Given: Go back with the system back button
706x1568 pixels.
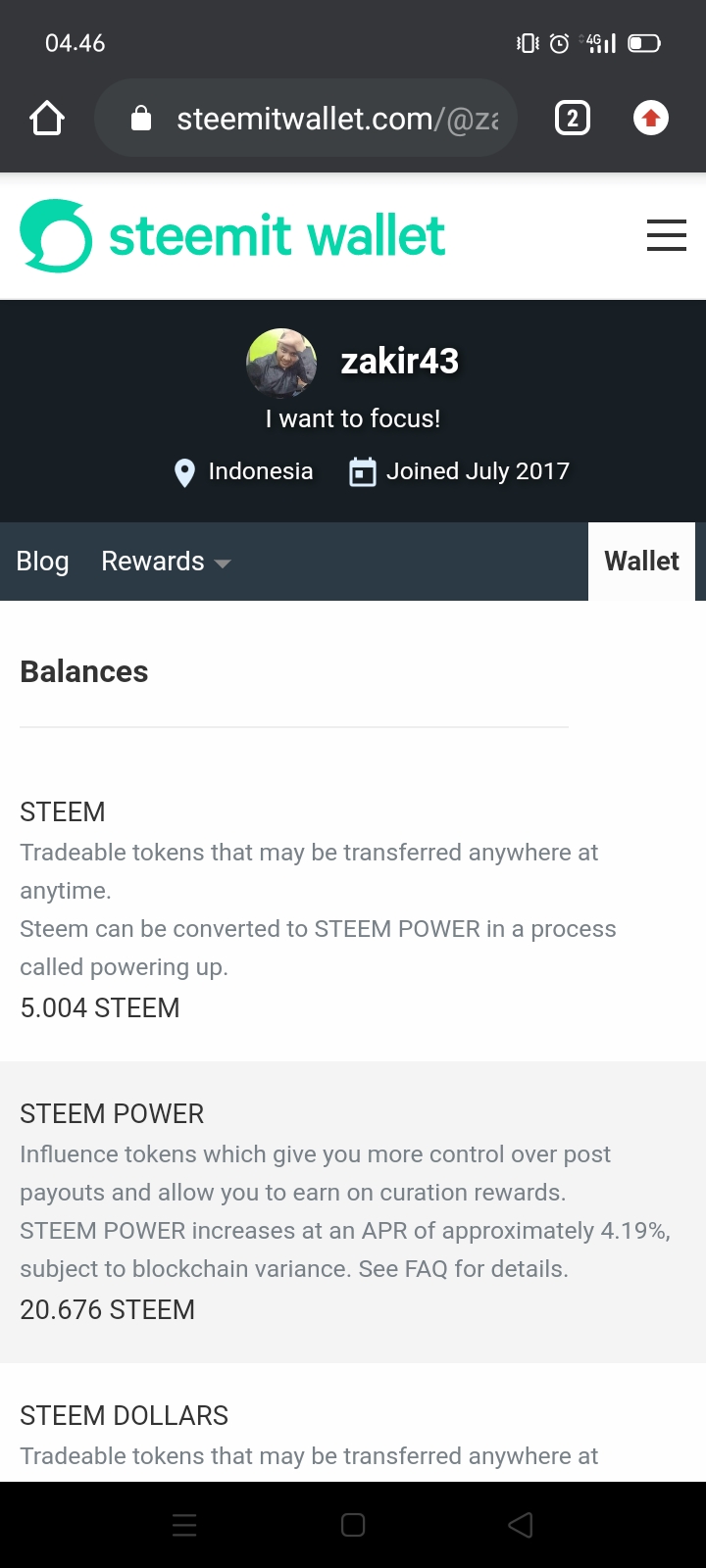Looking at the screenshot, I should tap(521, 1525).
